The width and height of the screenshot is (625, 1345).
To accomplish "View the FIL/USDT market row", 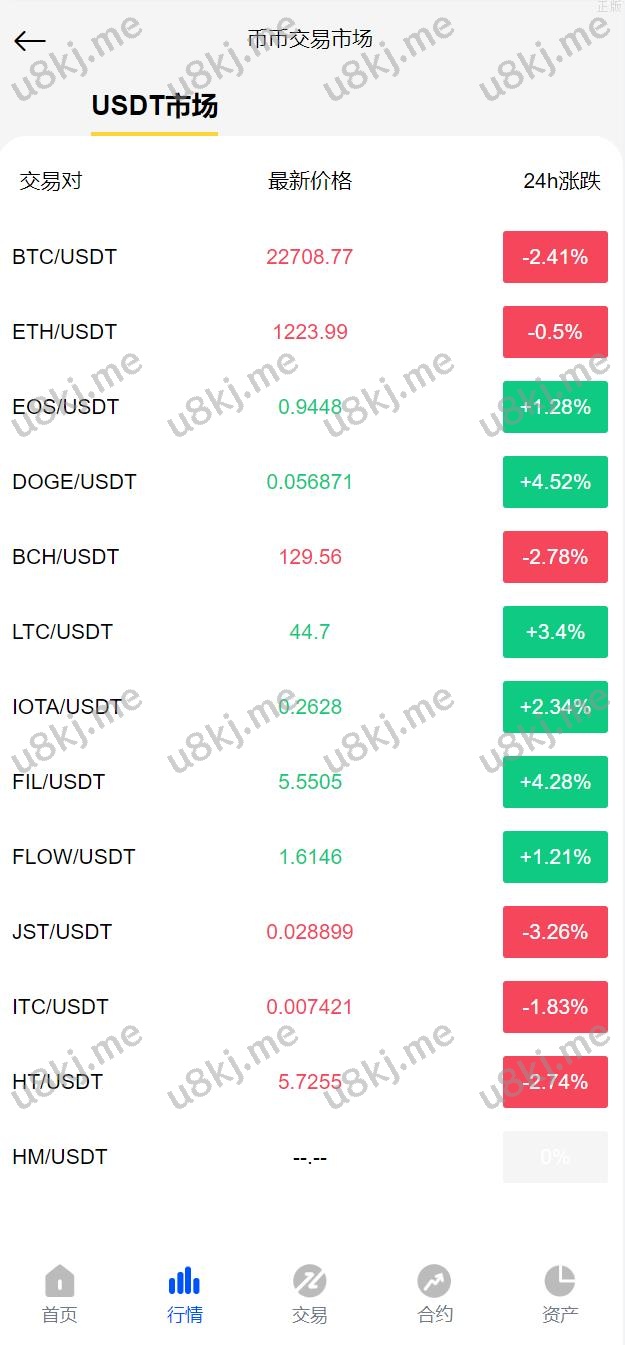I will (58, 782).
